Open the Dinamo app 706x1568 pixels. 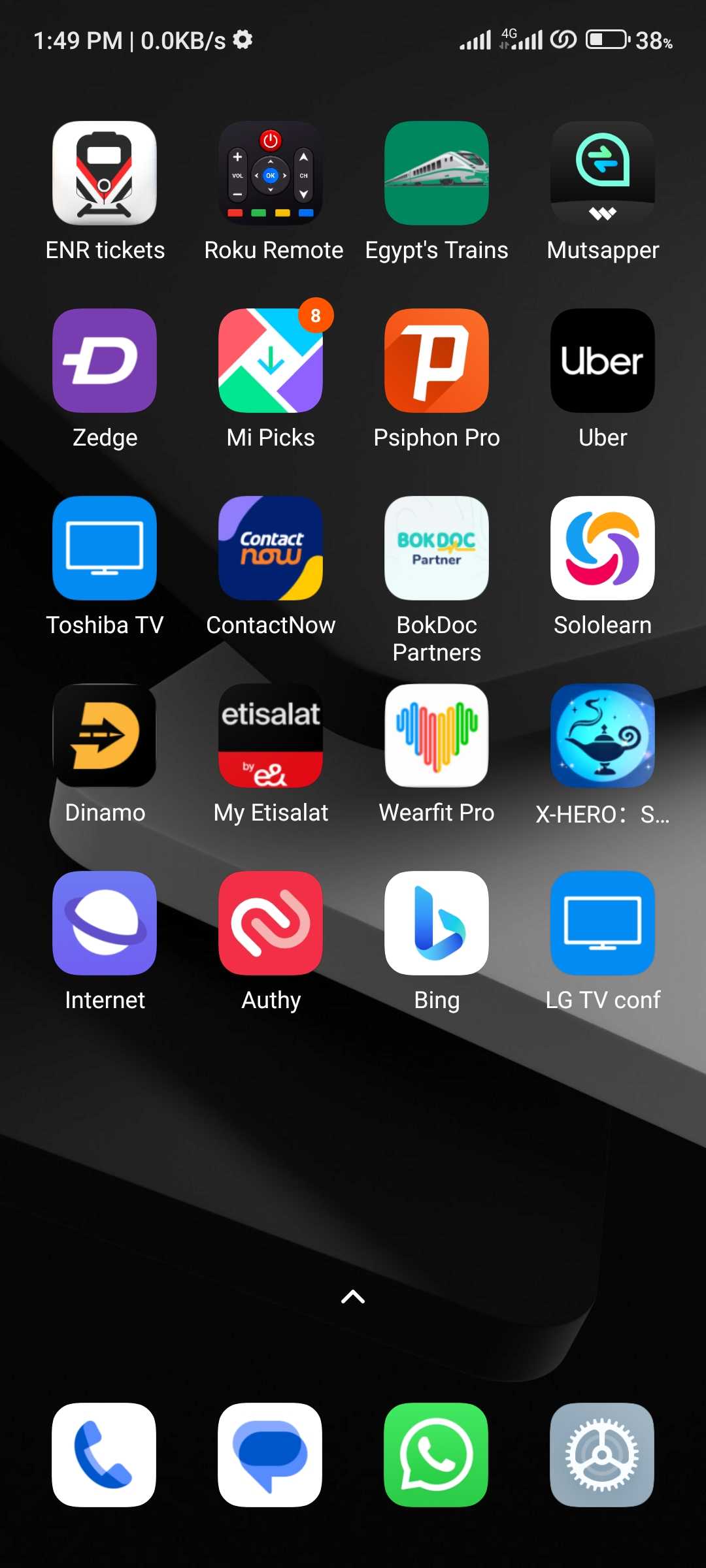pos(105,736)
